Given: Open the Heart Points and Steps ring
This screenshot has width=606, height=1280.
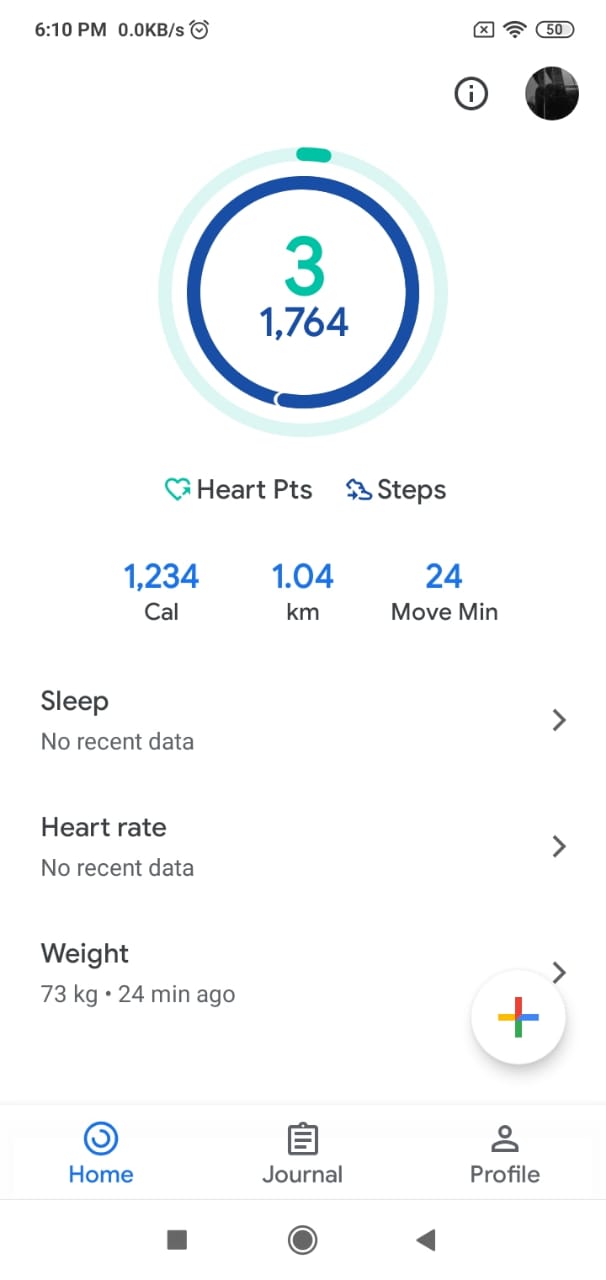Looking at the screenshot, I should click(x=303, y=292).
